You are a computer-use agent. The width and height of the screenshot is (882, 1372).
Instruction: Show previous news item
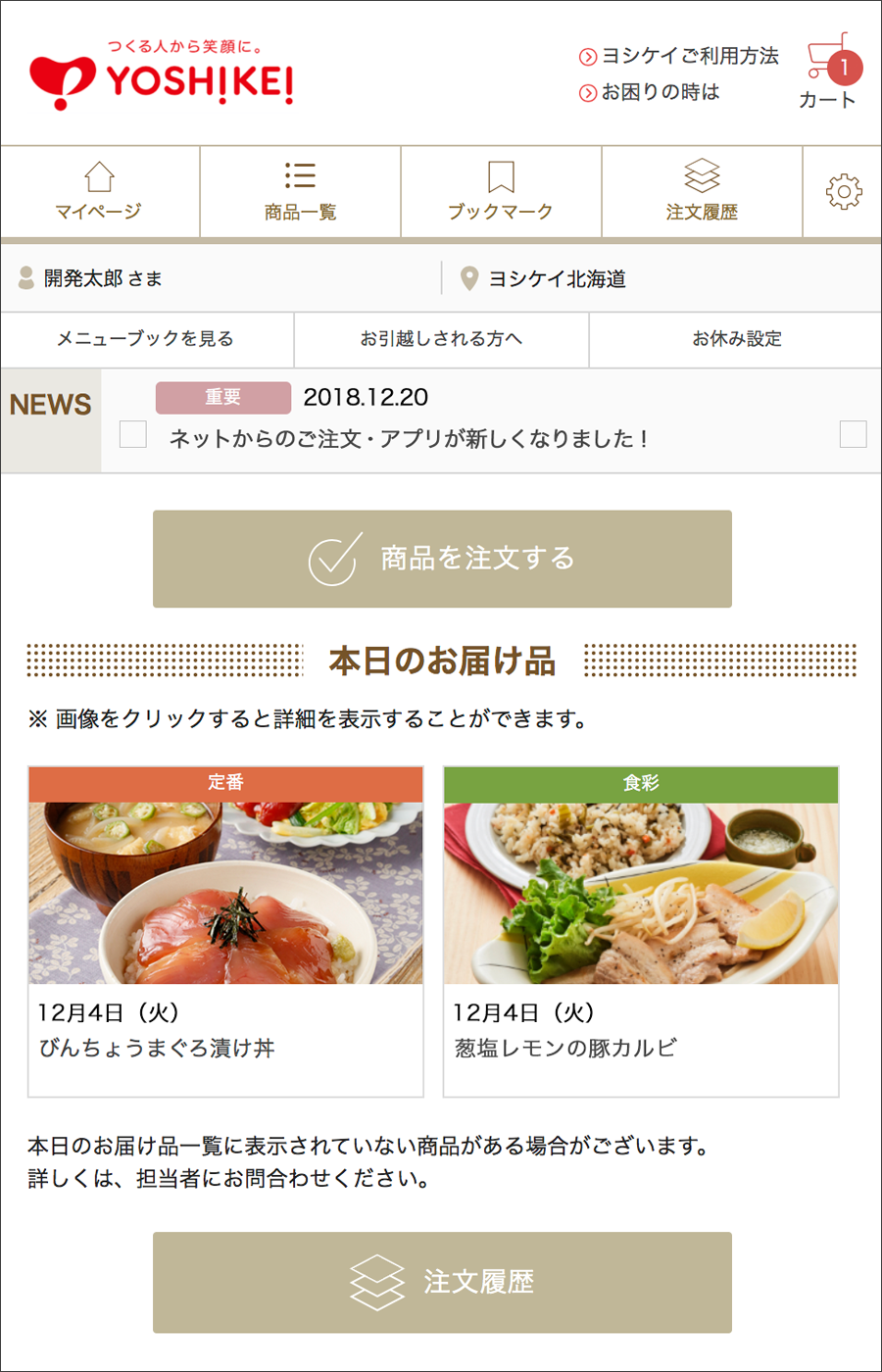[x=132, y=434]
